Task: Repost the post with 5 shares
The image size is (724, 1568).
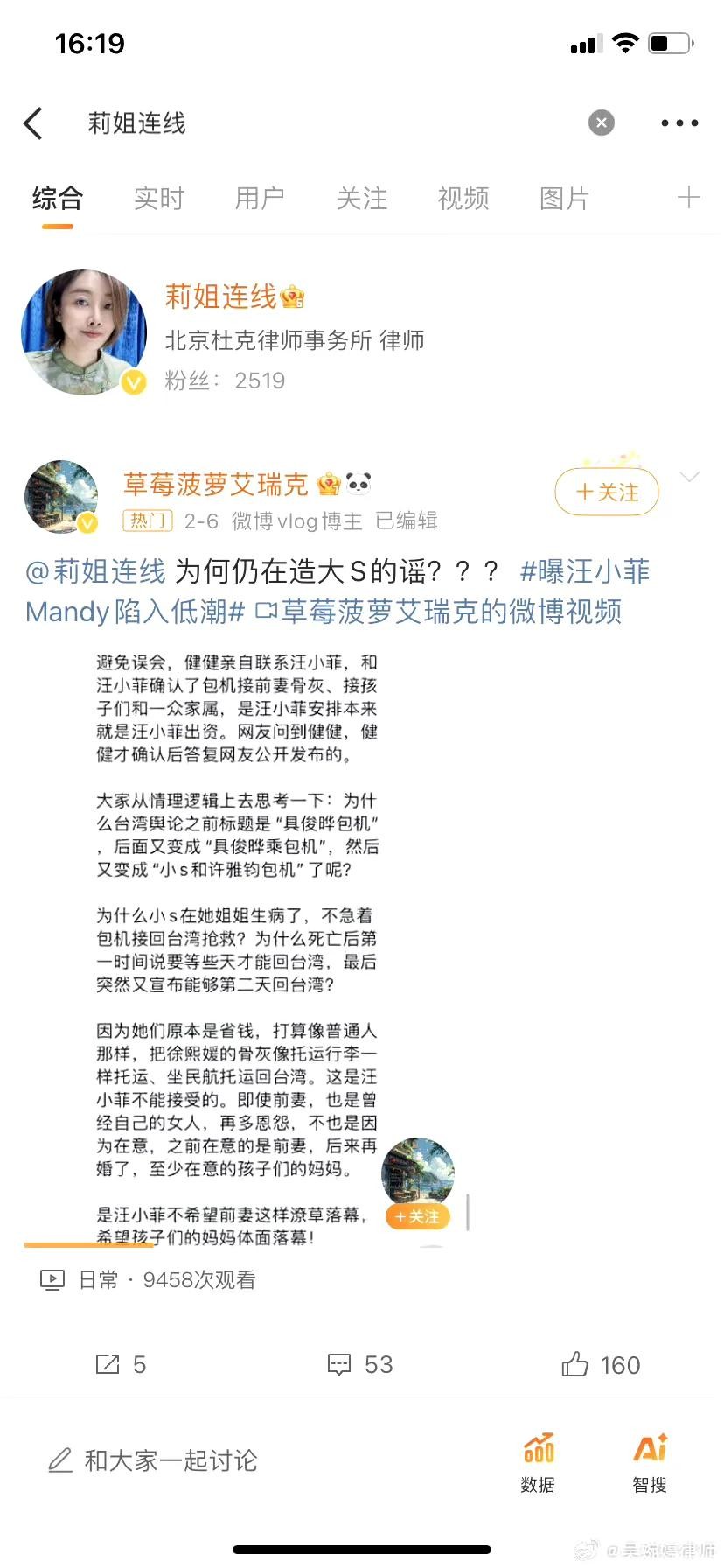Action: click(x=121, y=1364)
